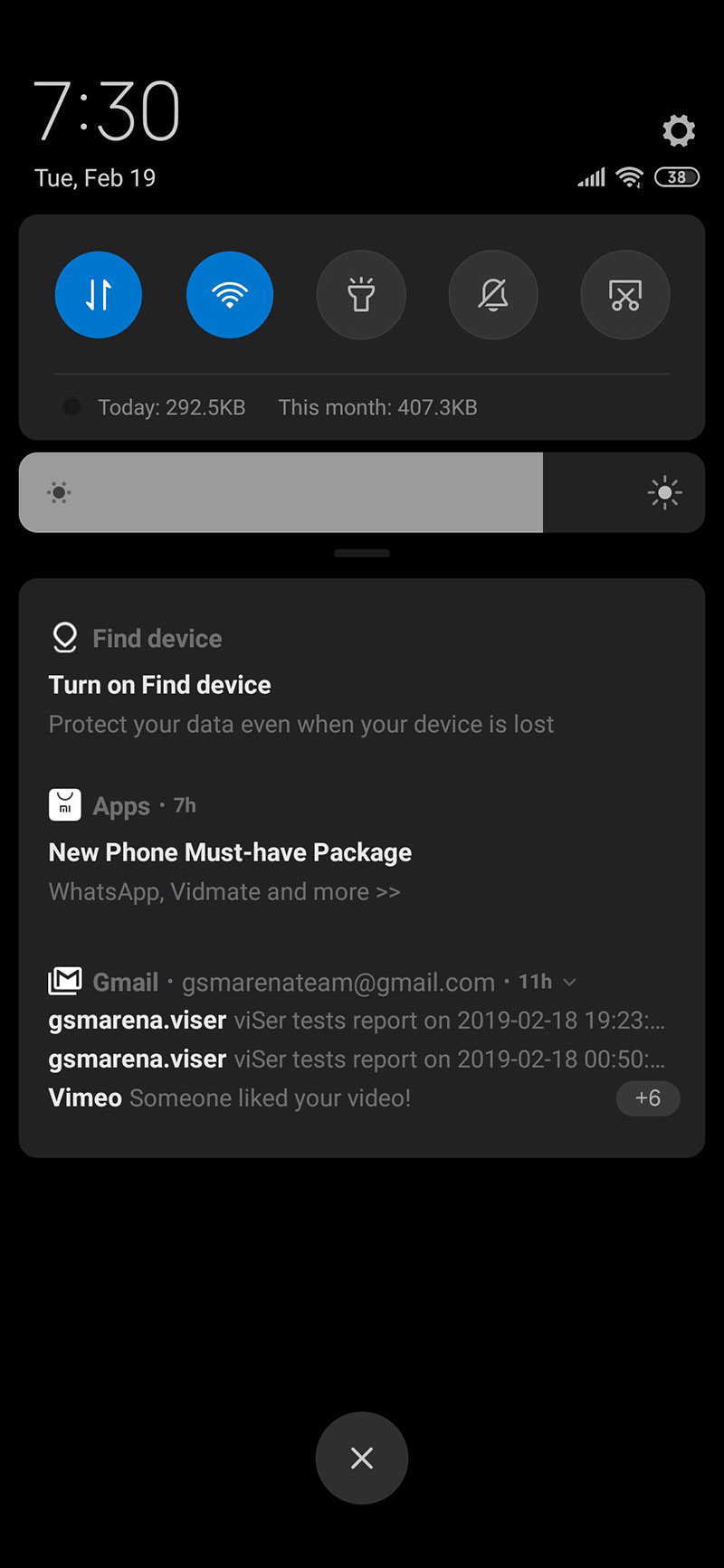
Task: Toggle mobile data off
Action: coord(99,295)
